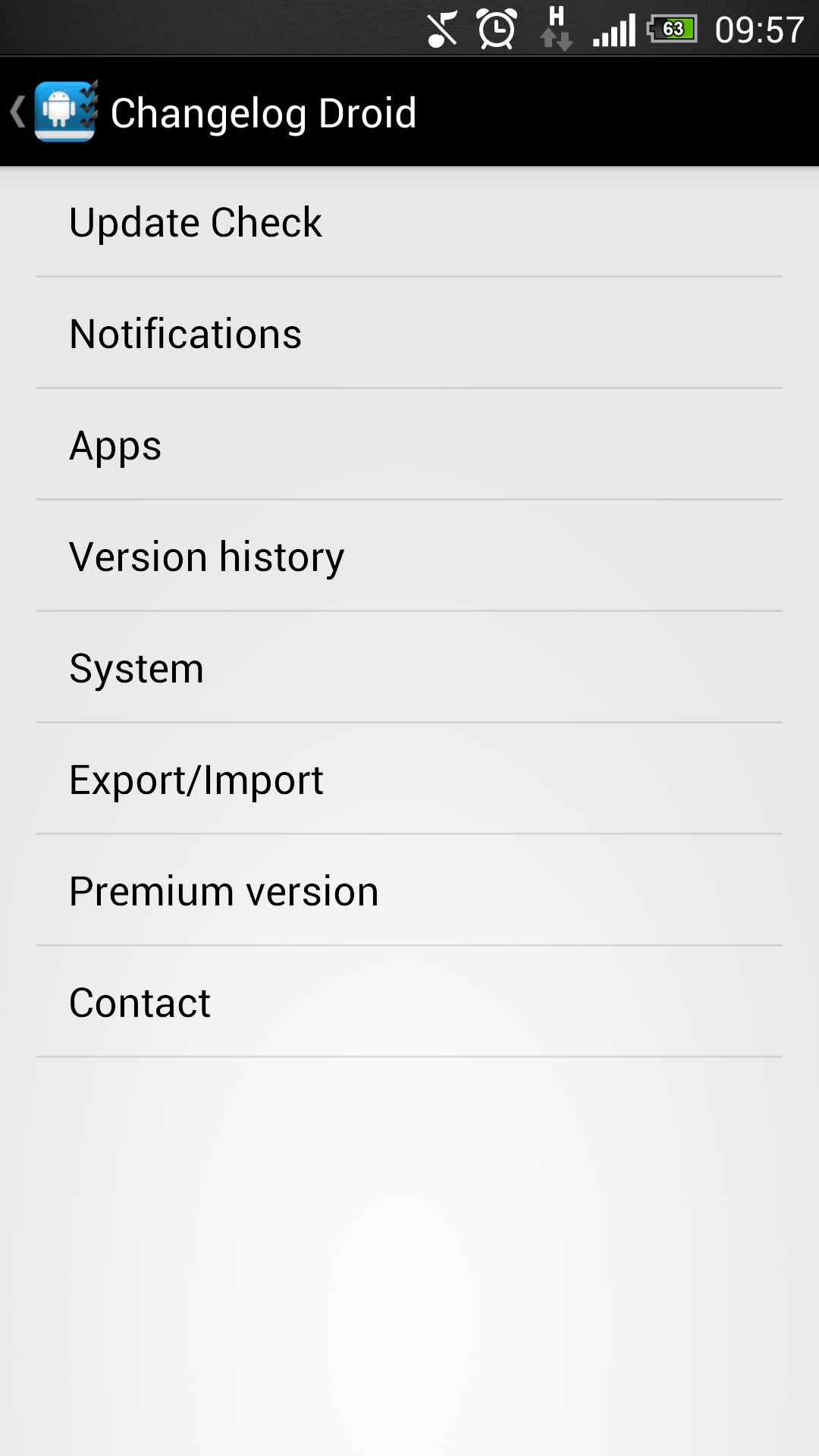Tap the Premium version row
The height and width of the screenshot is (1456, 819).
pos(409,891)
